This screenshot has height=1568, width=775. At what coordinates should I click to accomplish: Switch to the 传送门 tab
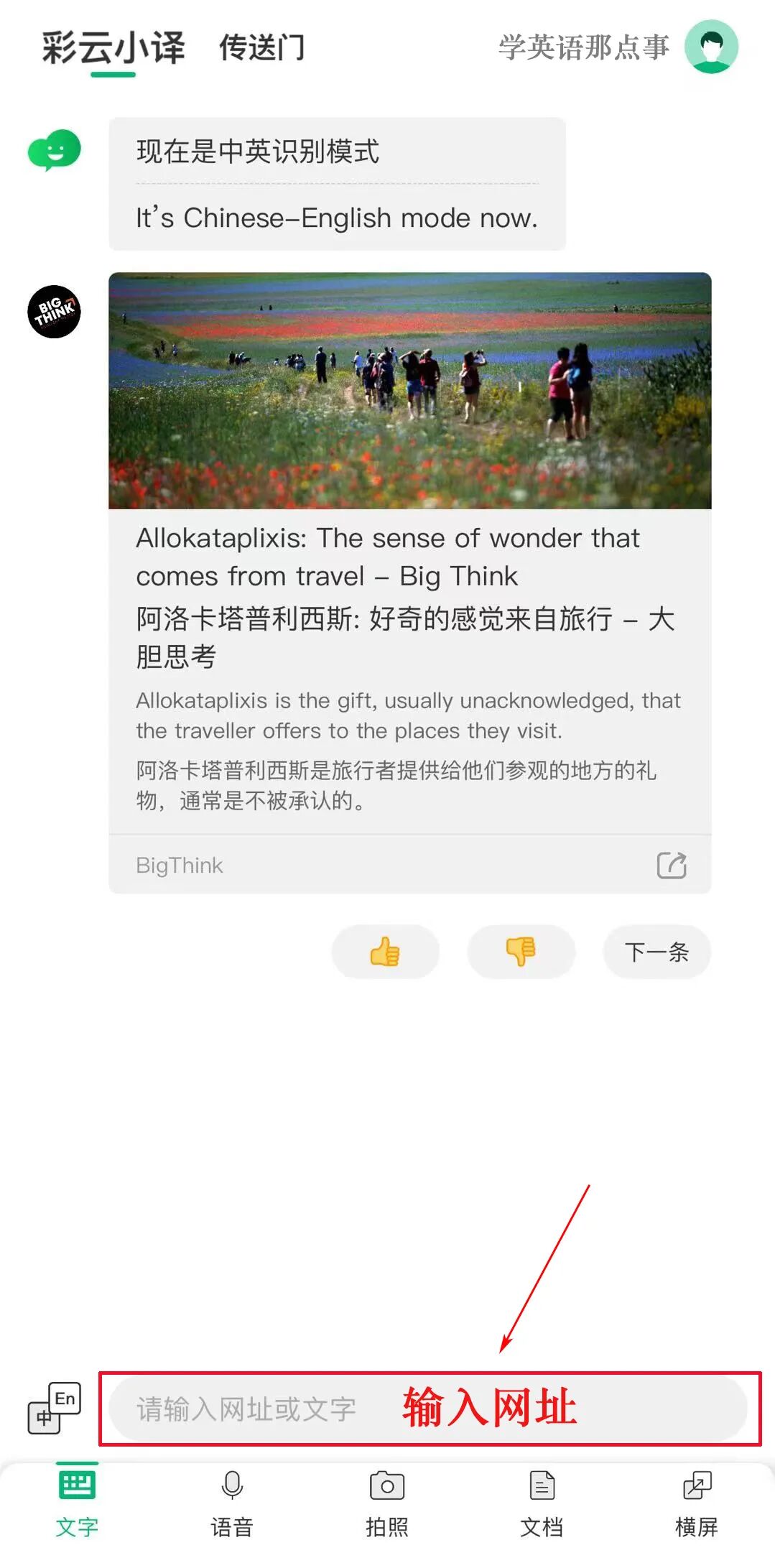click(261, 47)
